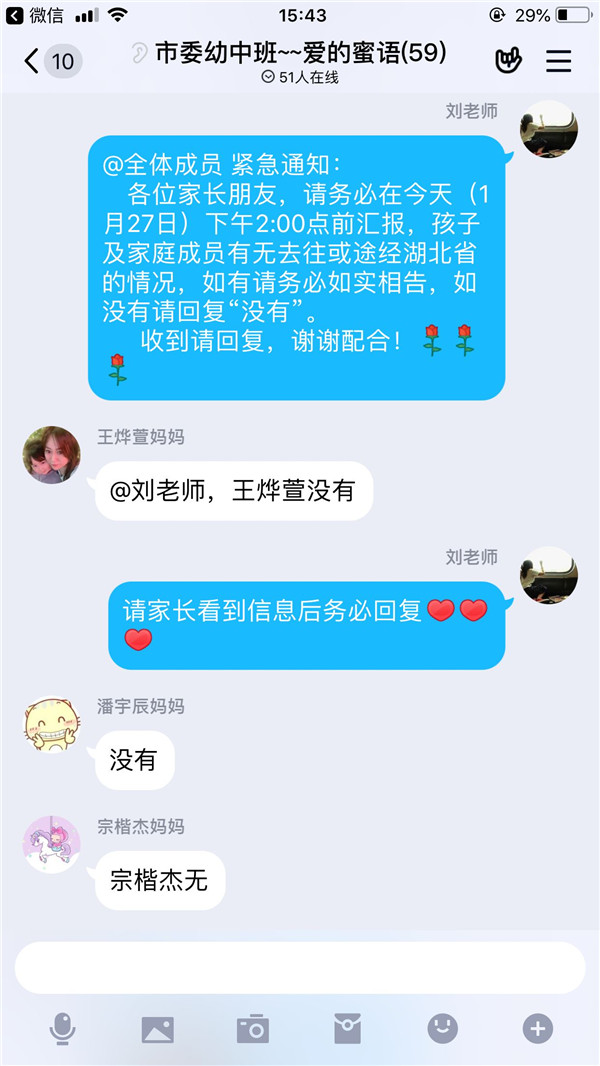Return to 微信 via status bar link
The height and width of the screenshot is (1066, 600).
click(x=35, y=15)
